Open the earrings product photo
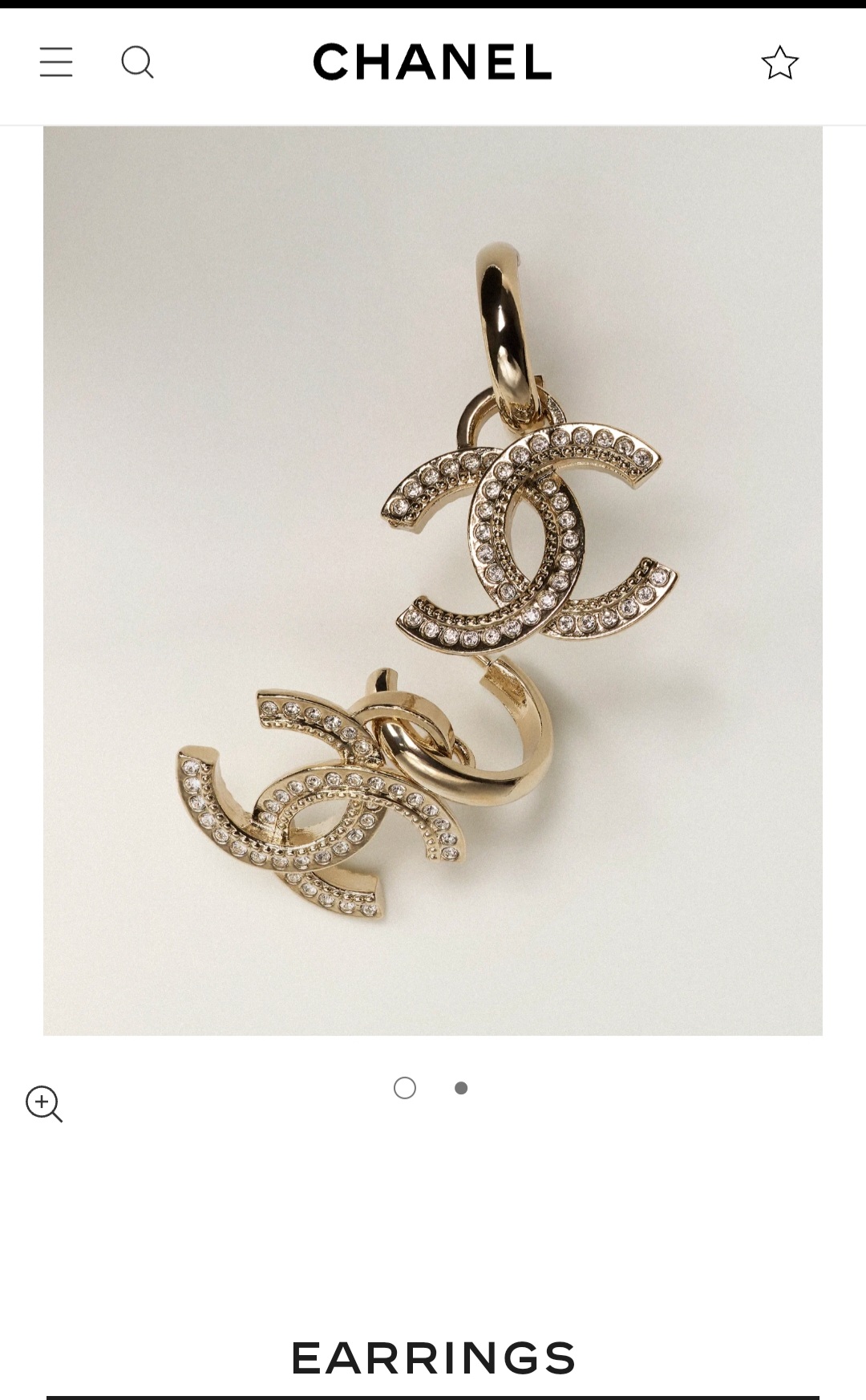Screen dimensions: 866x1400 [x=432, y=580]
